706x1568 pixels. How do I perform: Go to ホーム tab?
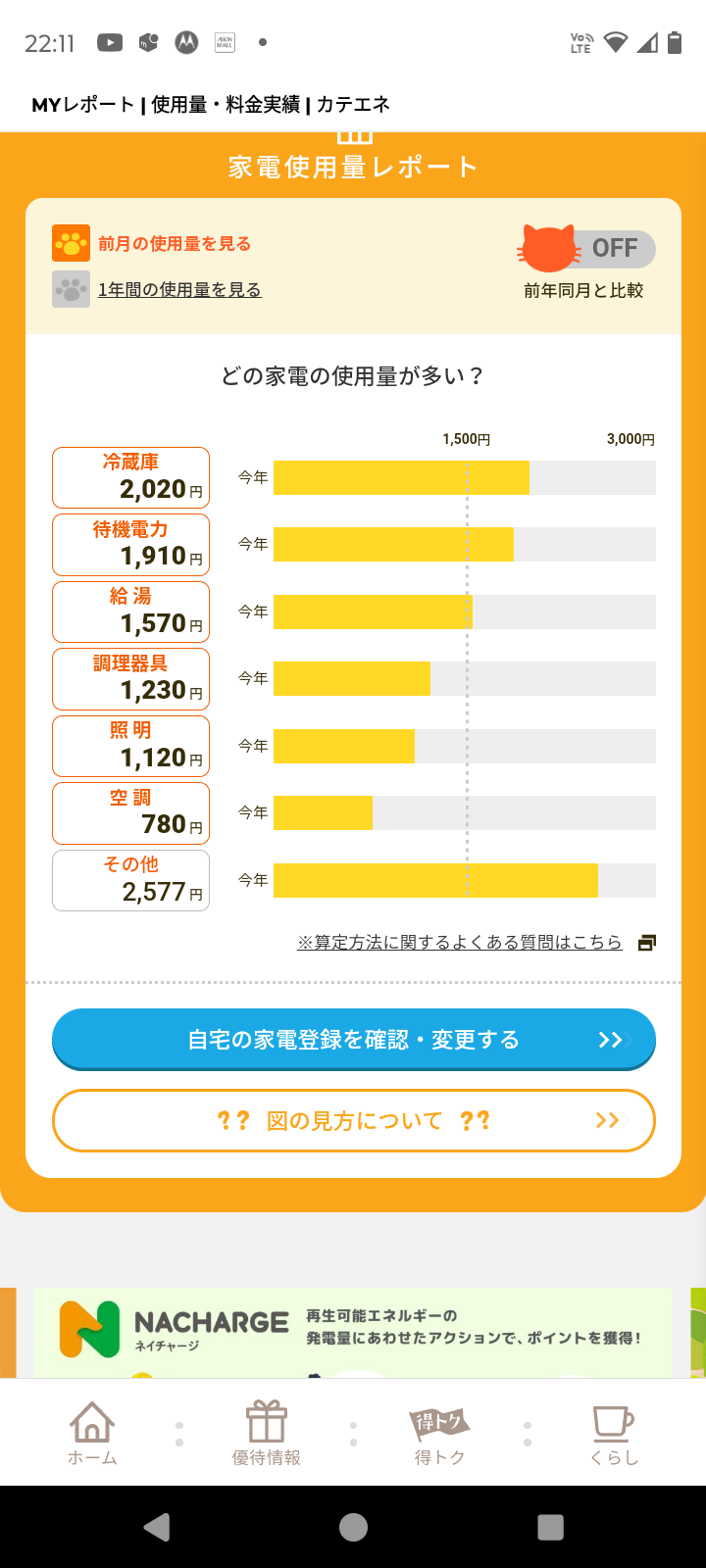pos(92,1433)
